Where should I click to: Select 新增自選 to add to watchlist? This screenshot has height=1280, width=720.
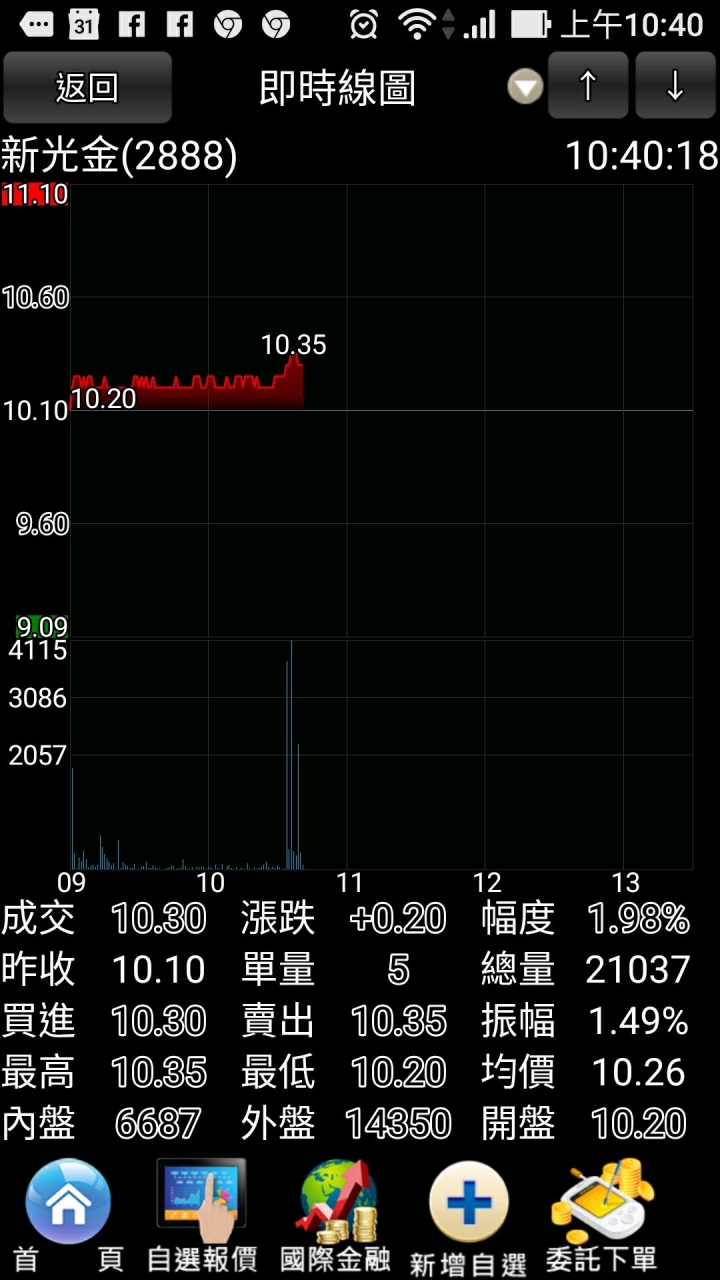tap(468, 1219)
